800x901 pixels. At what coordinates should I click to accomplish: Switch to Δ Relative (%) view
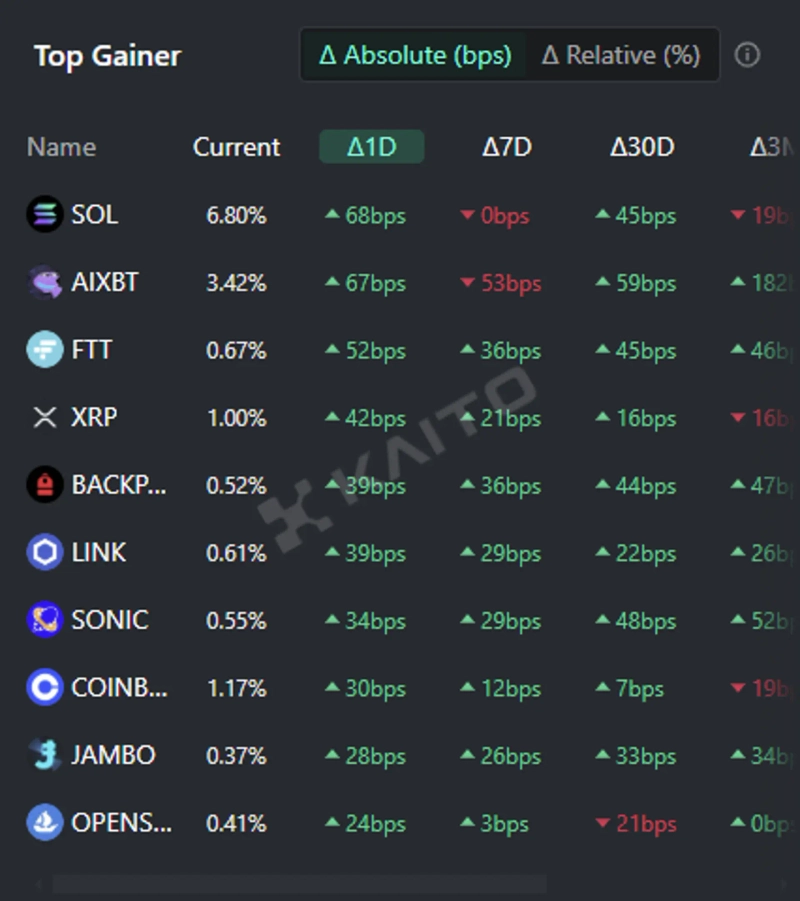pyautogui.click(x=620, y=55)
